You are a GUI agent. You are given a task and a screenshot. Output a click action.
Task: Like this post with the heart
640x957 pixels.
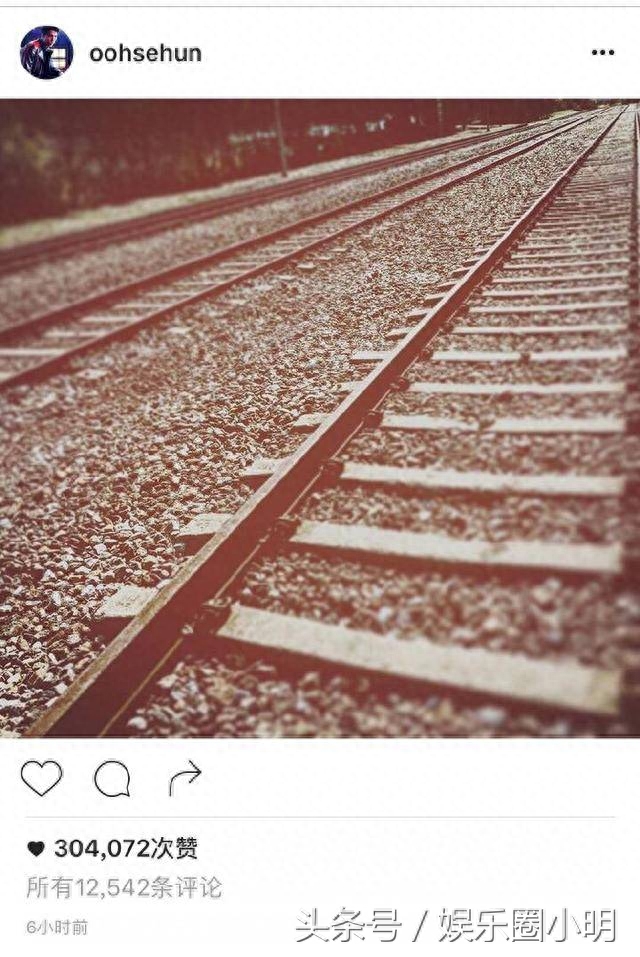pyautogui.click(x=41, y=778)
